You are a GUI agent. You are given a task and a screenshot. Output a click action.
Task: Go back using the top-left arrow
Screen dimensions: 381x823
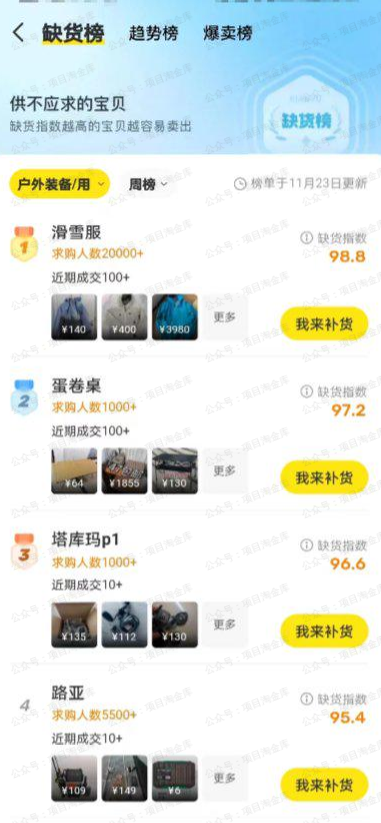tap(18, 33)
